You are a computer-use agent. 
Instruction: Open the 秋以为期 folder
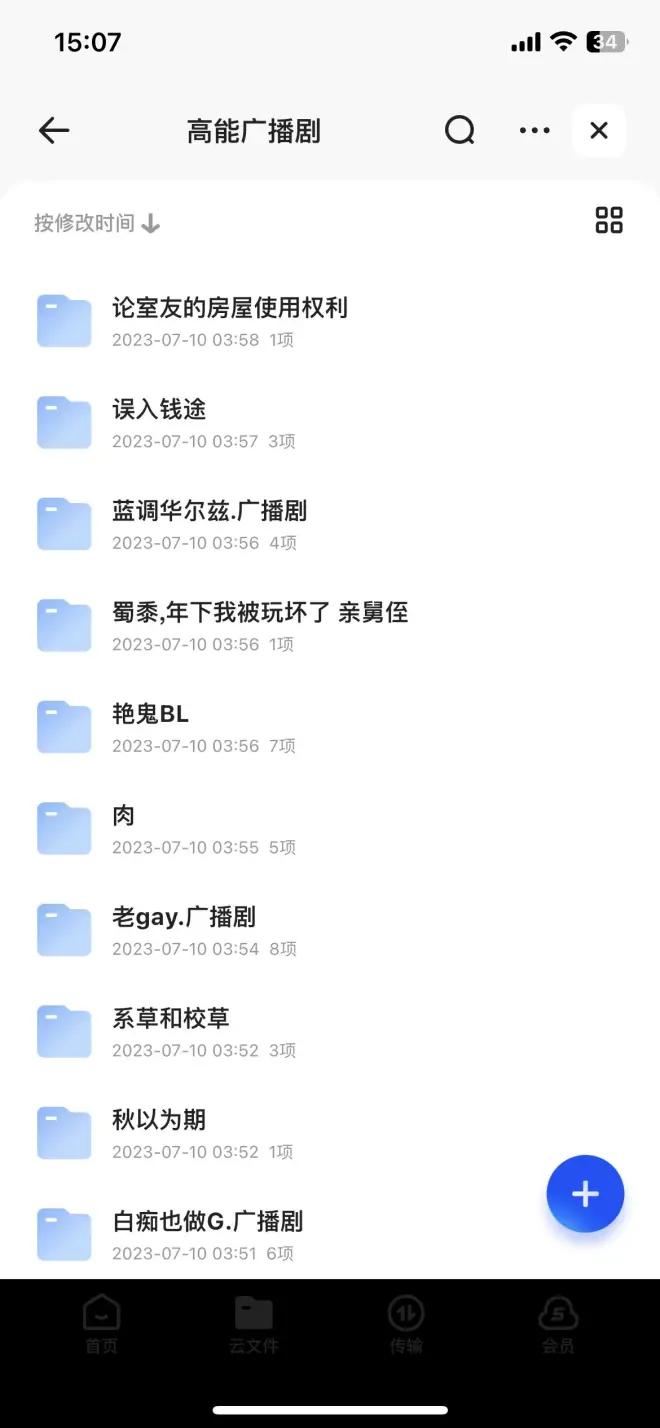160,1132
